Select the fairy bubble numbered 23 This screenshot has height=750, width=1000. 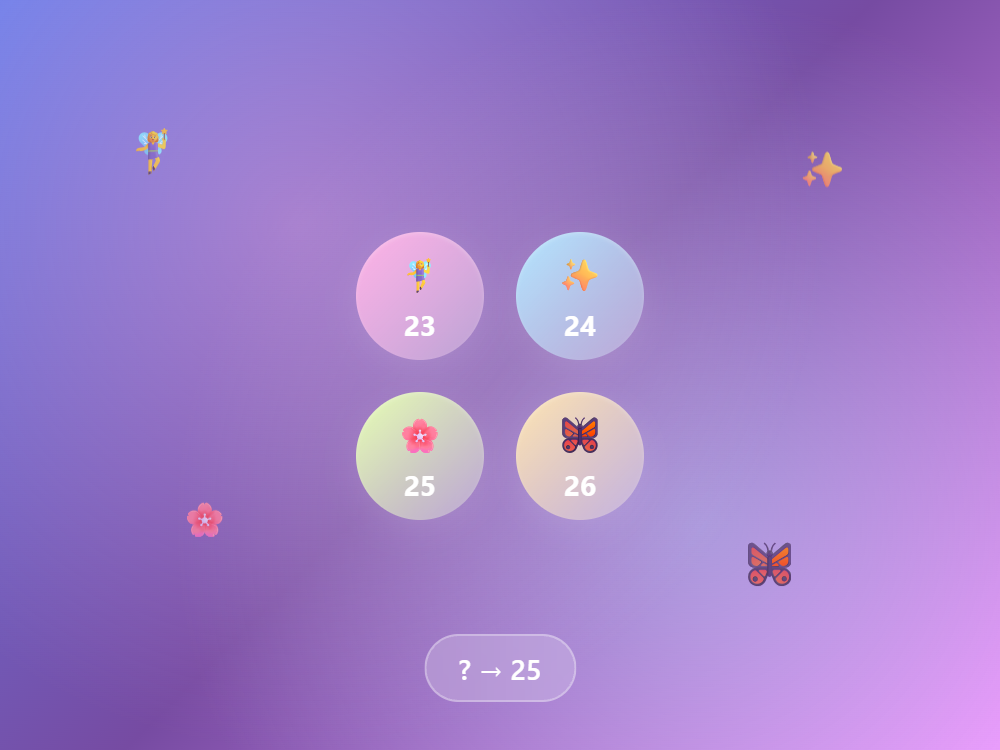point(420,296)
